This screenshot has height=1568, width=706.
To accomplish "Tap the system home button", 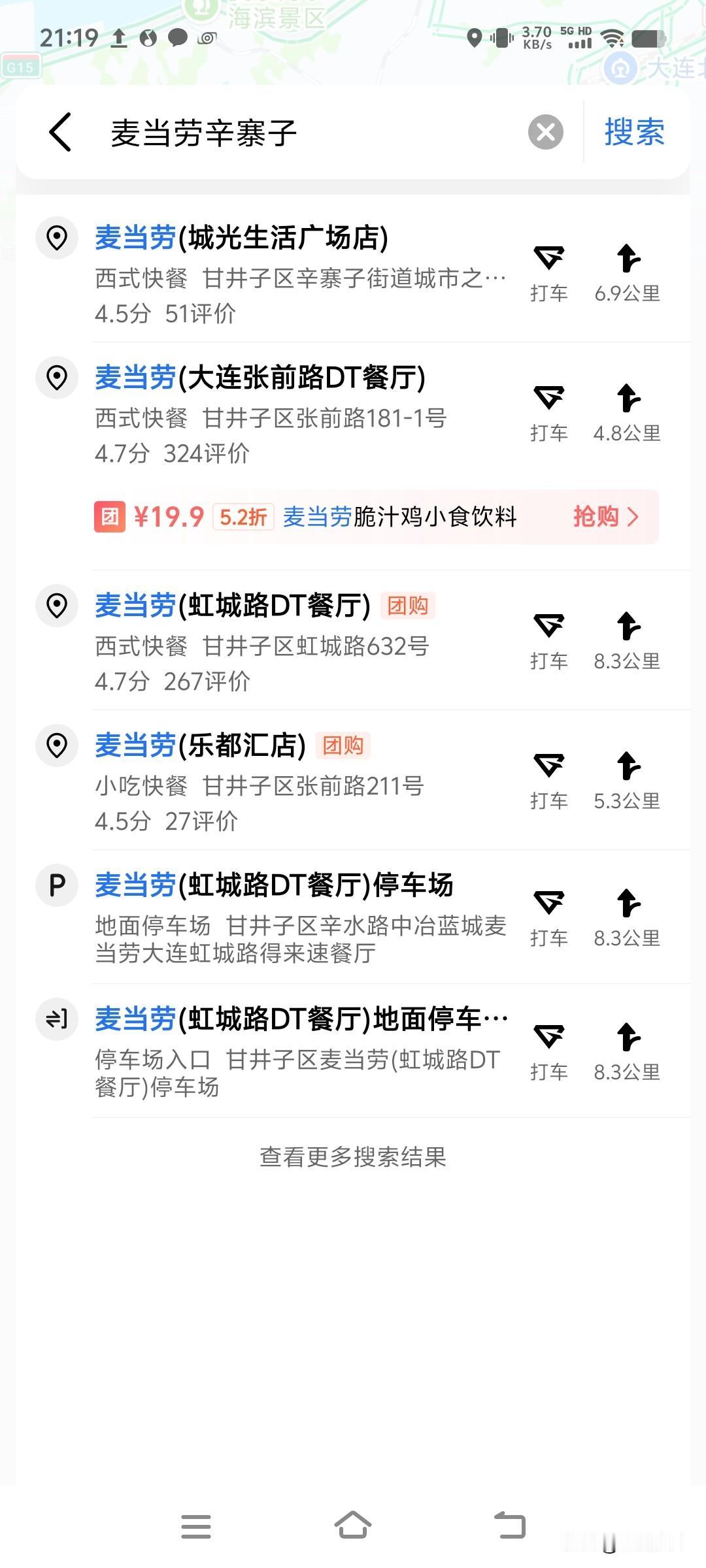I will click(353, 1526).
